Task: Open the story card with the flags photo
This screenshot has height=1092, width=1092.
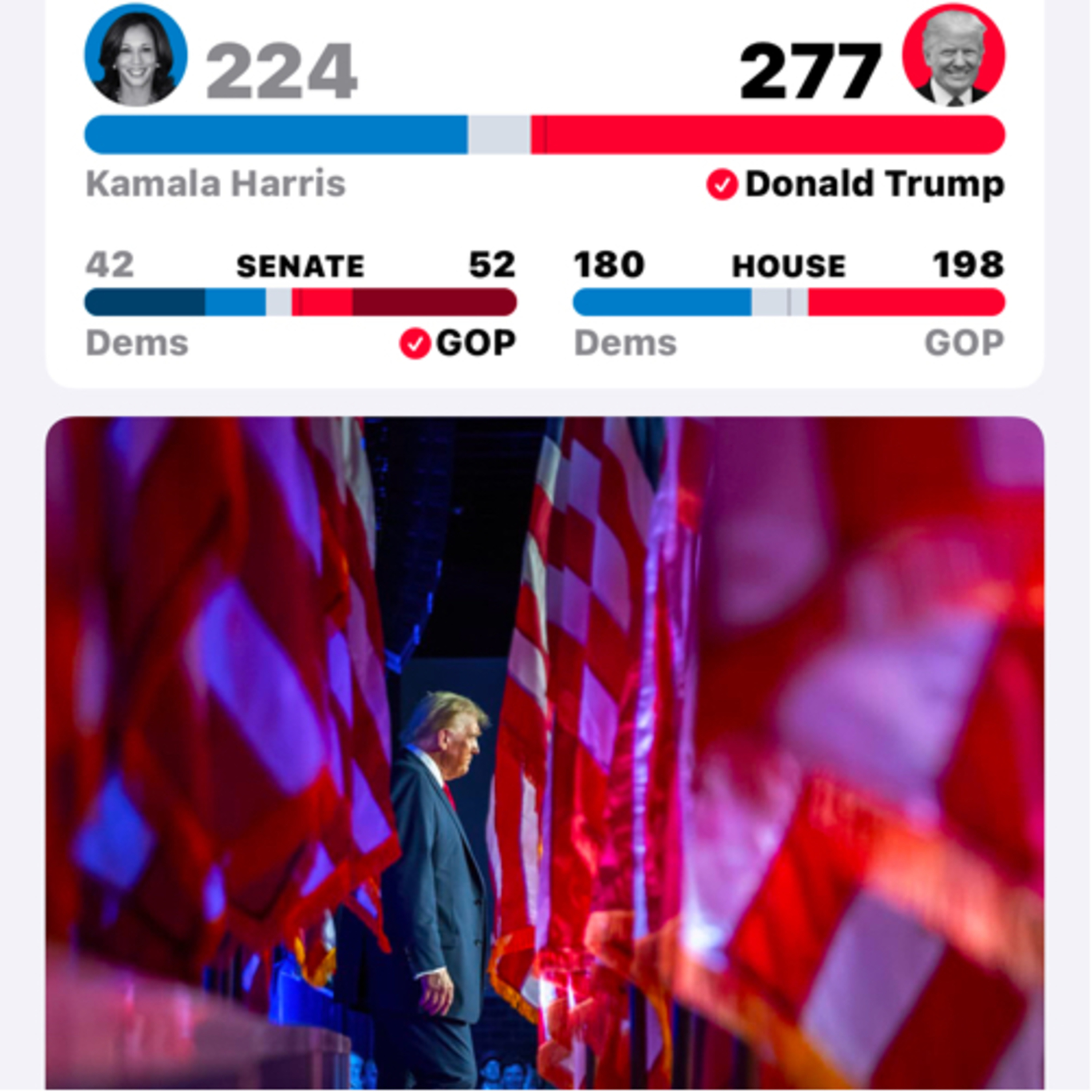Action: point(545,754)
